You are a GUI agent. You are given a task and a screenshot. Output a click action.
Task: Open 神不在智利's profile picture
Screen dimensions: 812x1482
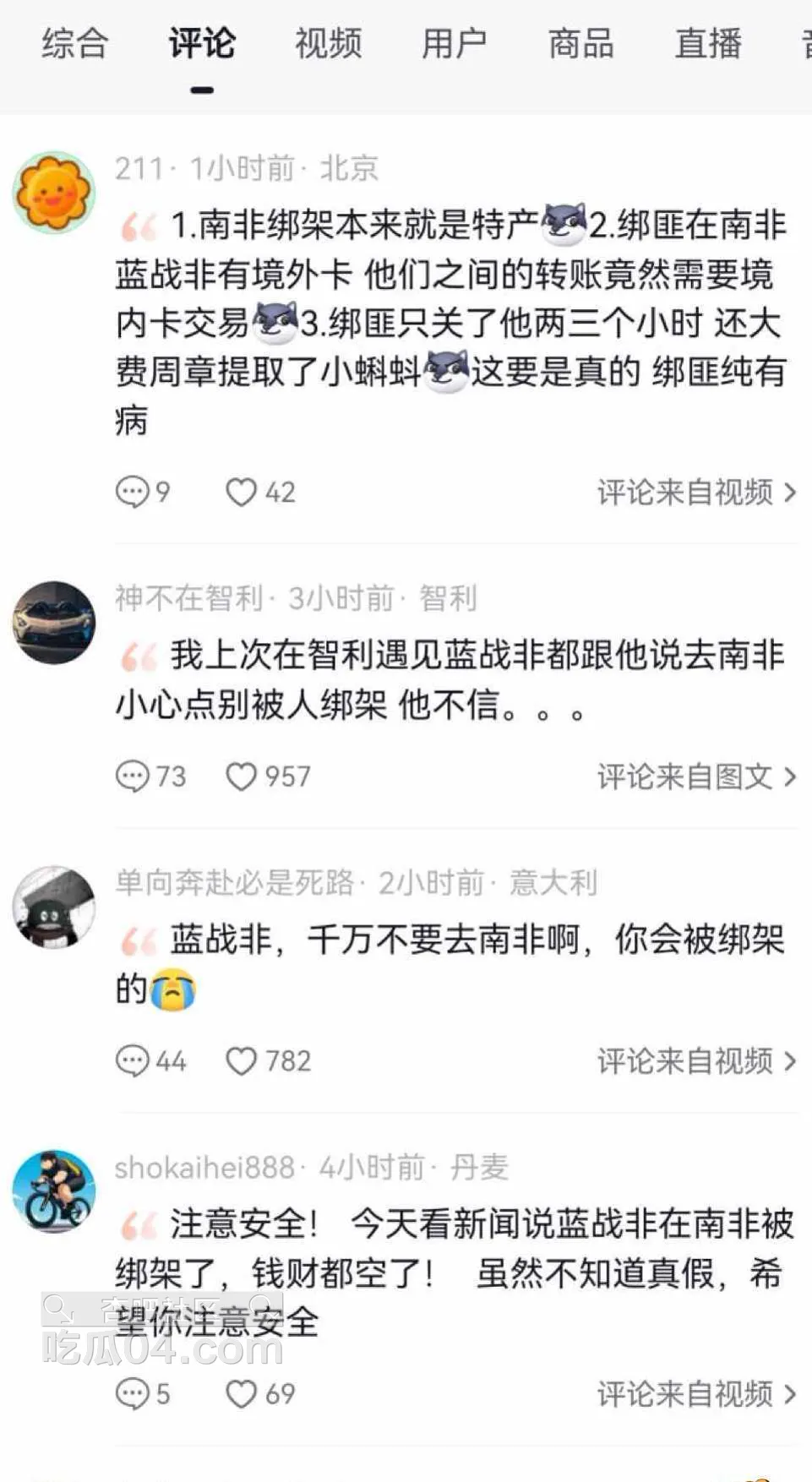pos(54,623)
